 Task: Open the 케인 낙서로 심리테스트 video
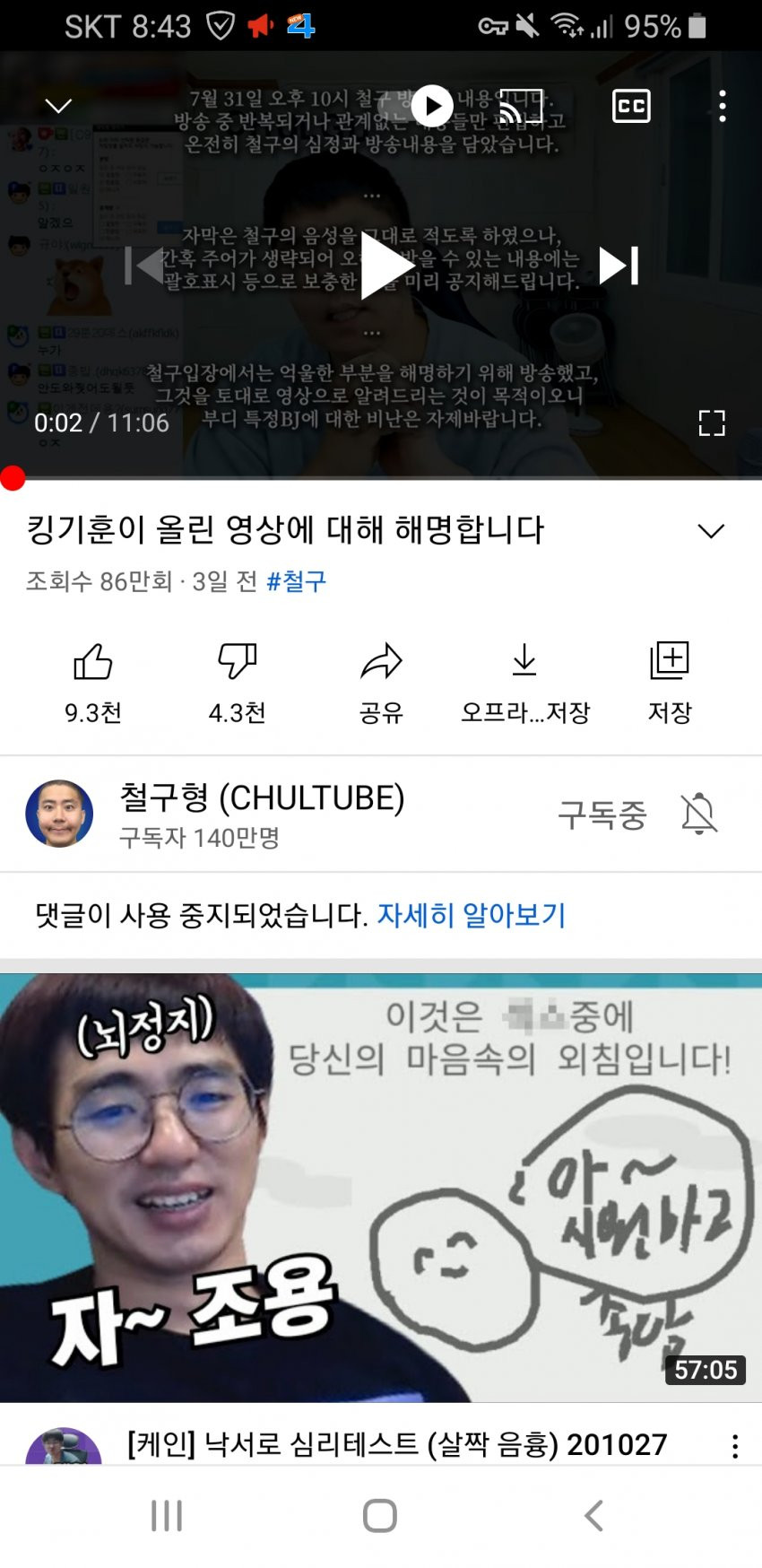(381, 1188)
